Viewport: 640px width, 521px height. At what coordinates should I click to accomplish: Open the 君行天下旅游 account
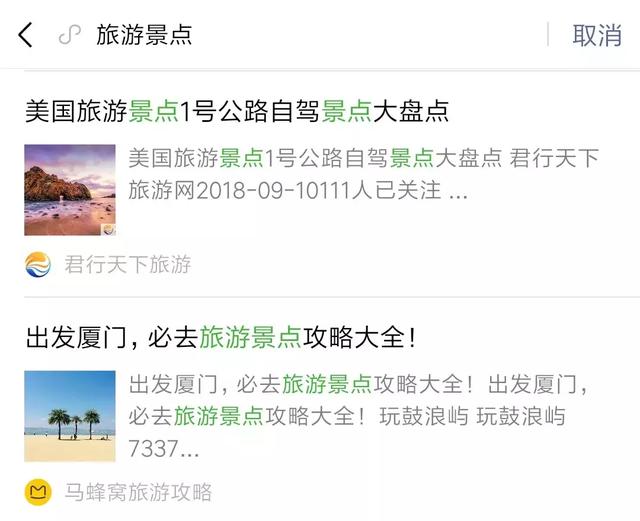click(127, 264)
